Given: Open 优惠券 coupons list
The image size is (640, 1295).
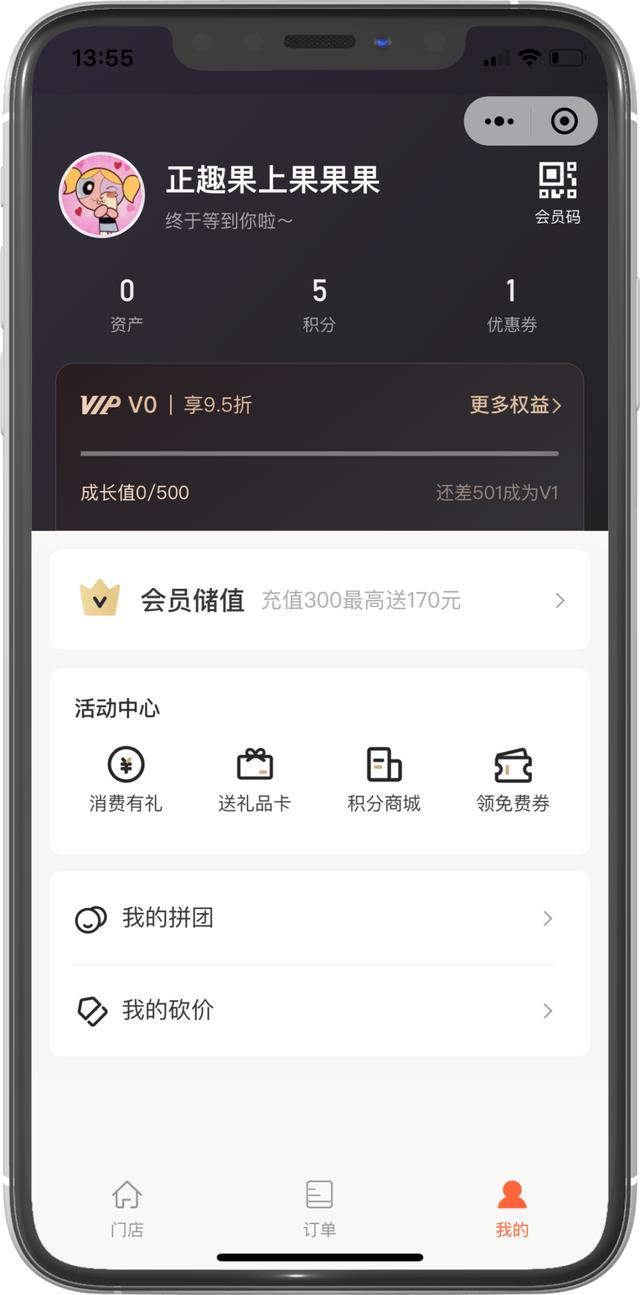Looking at the screenshot, I should (511, 305).
